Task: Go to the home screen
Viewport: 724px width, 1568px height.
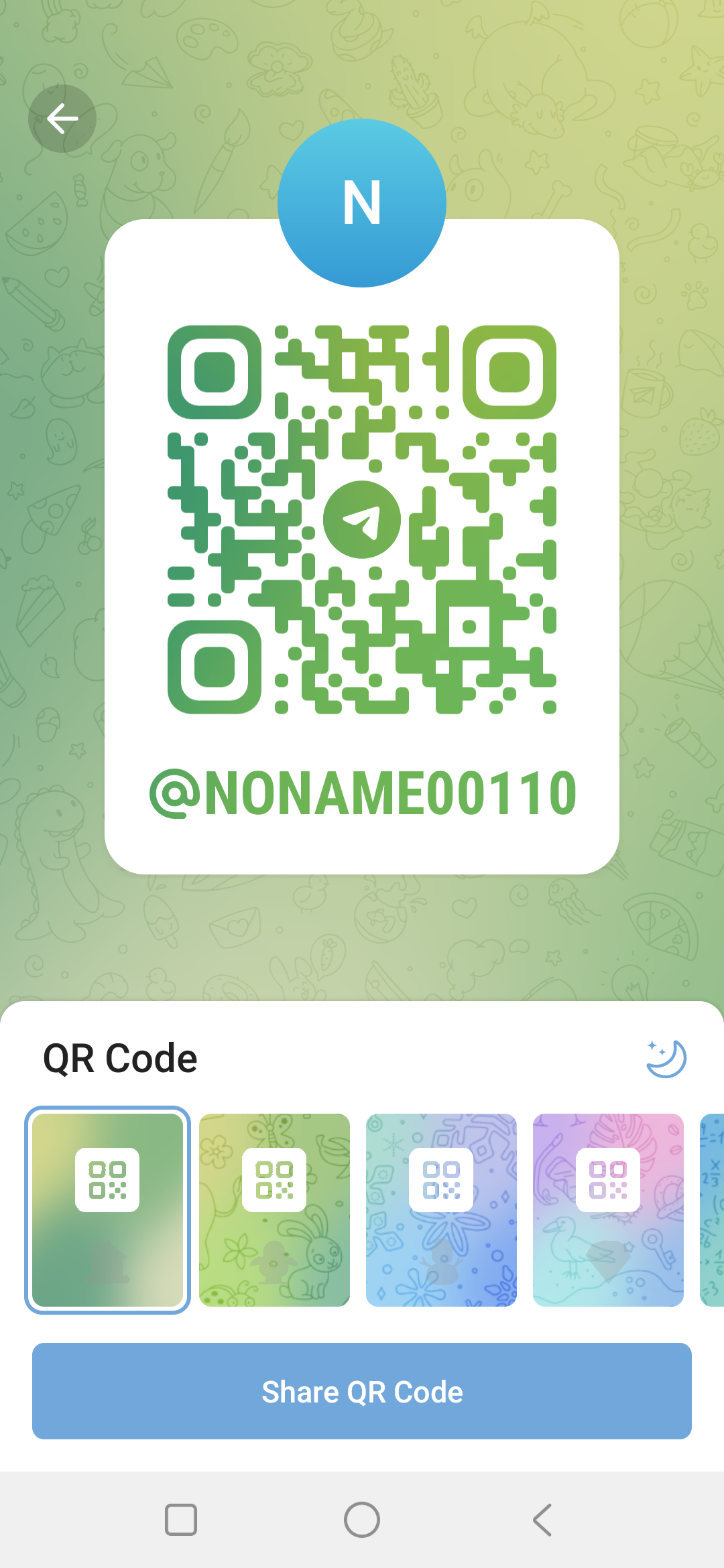Action: tap(362, 1520)
